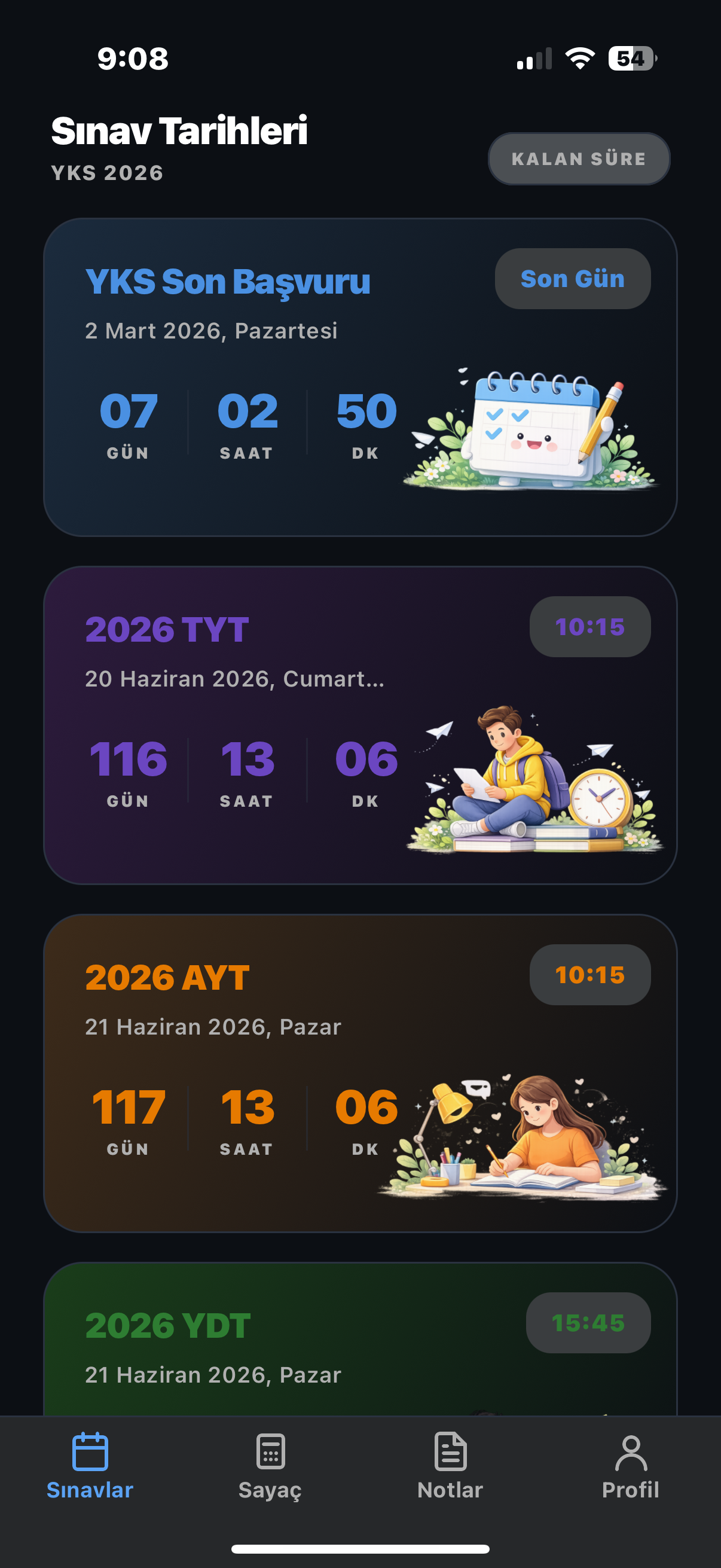The width and height of the screenshot is (721, 1568).
Task: Open the 2026 AYT exam card
Action: 359,1072
